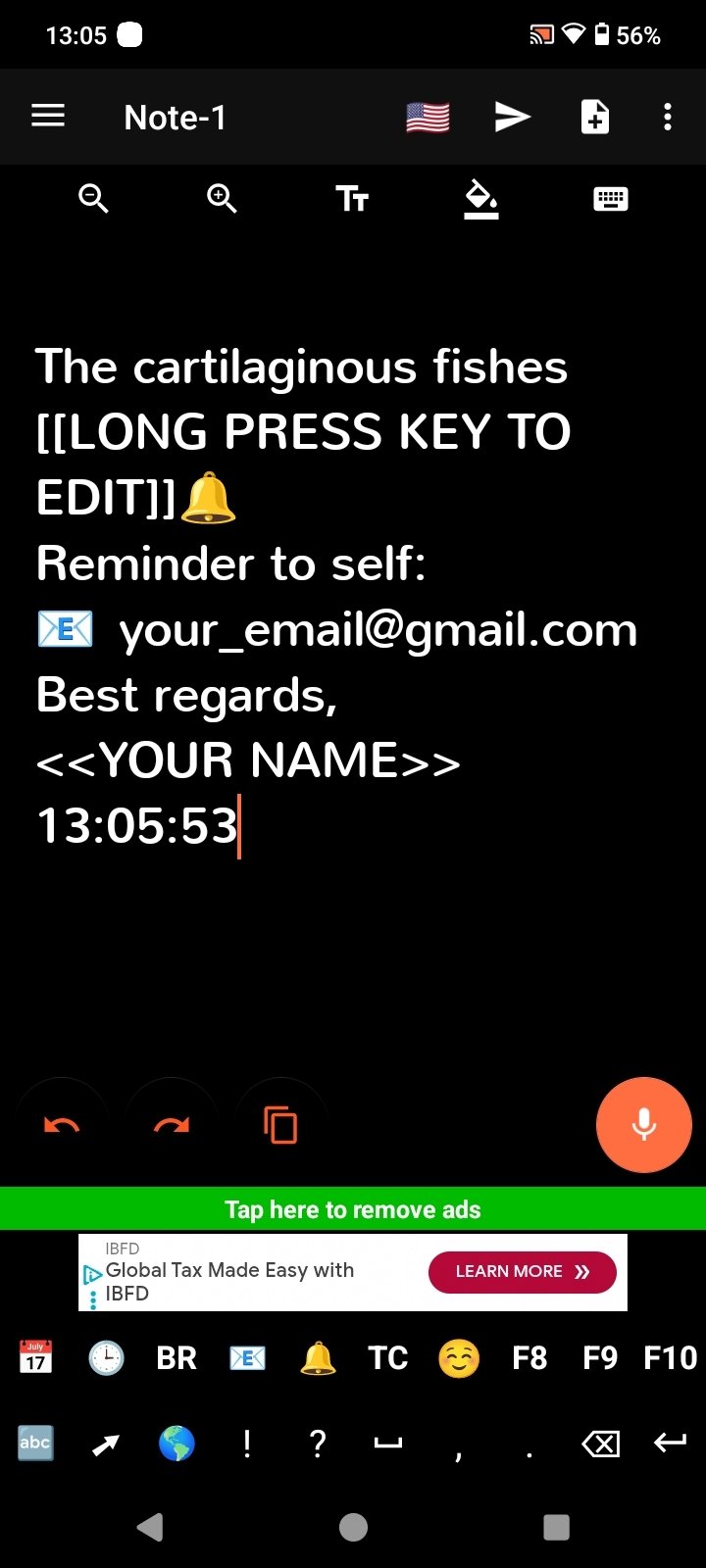The image size is (706, 1568).
Task: Go back using the navigation bar
Action: coord(150,1527)
